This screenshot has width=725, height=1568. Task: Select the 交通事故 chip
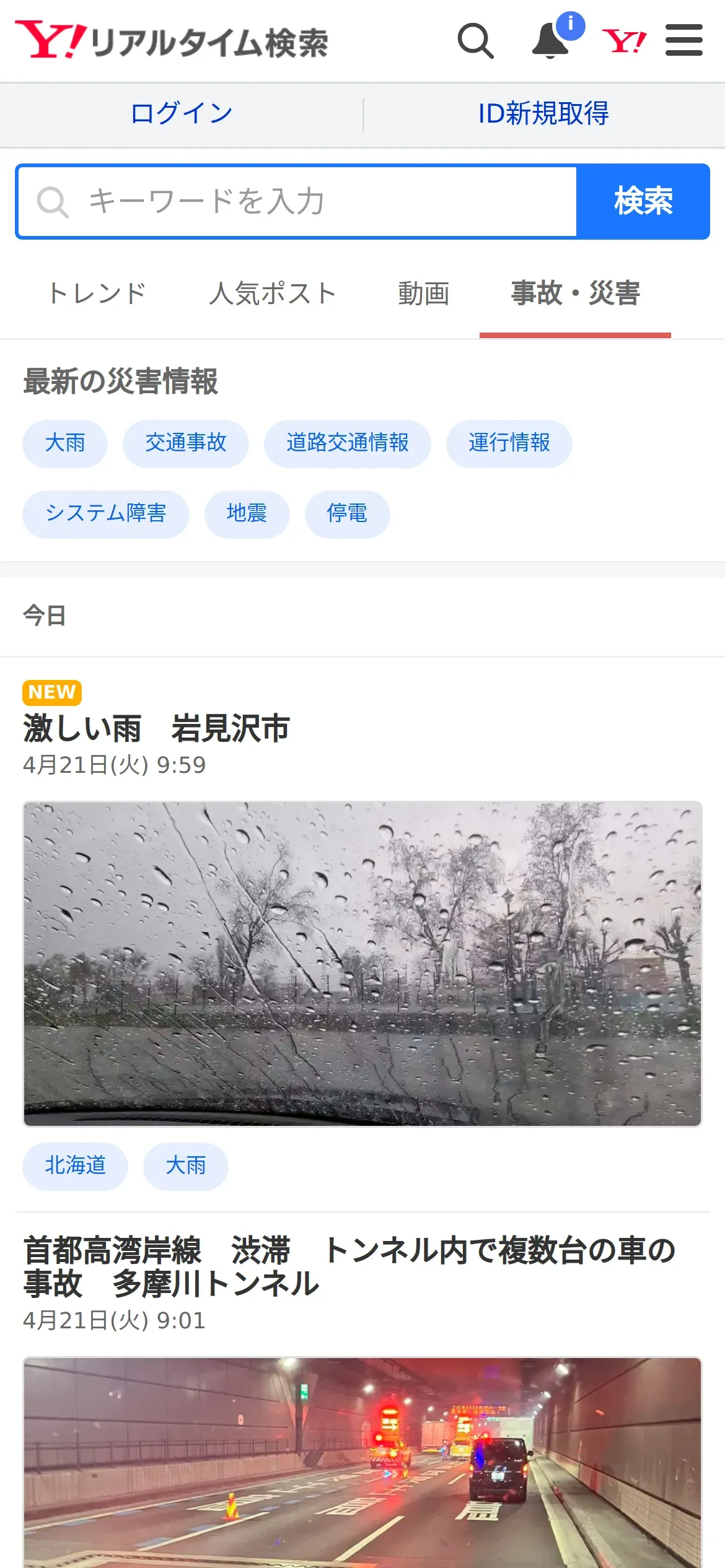(186, 443)
